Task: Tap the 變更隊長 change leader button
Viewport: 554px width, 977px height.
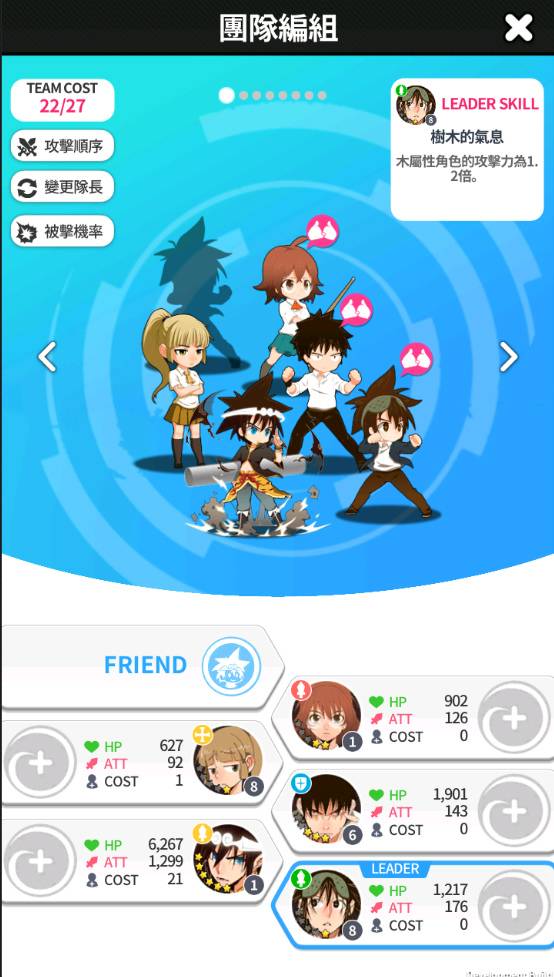Action: click(x=62, y=188)
